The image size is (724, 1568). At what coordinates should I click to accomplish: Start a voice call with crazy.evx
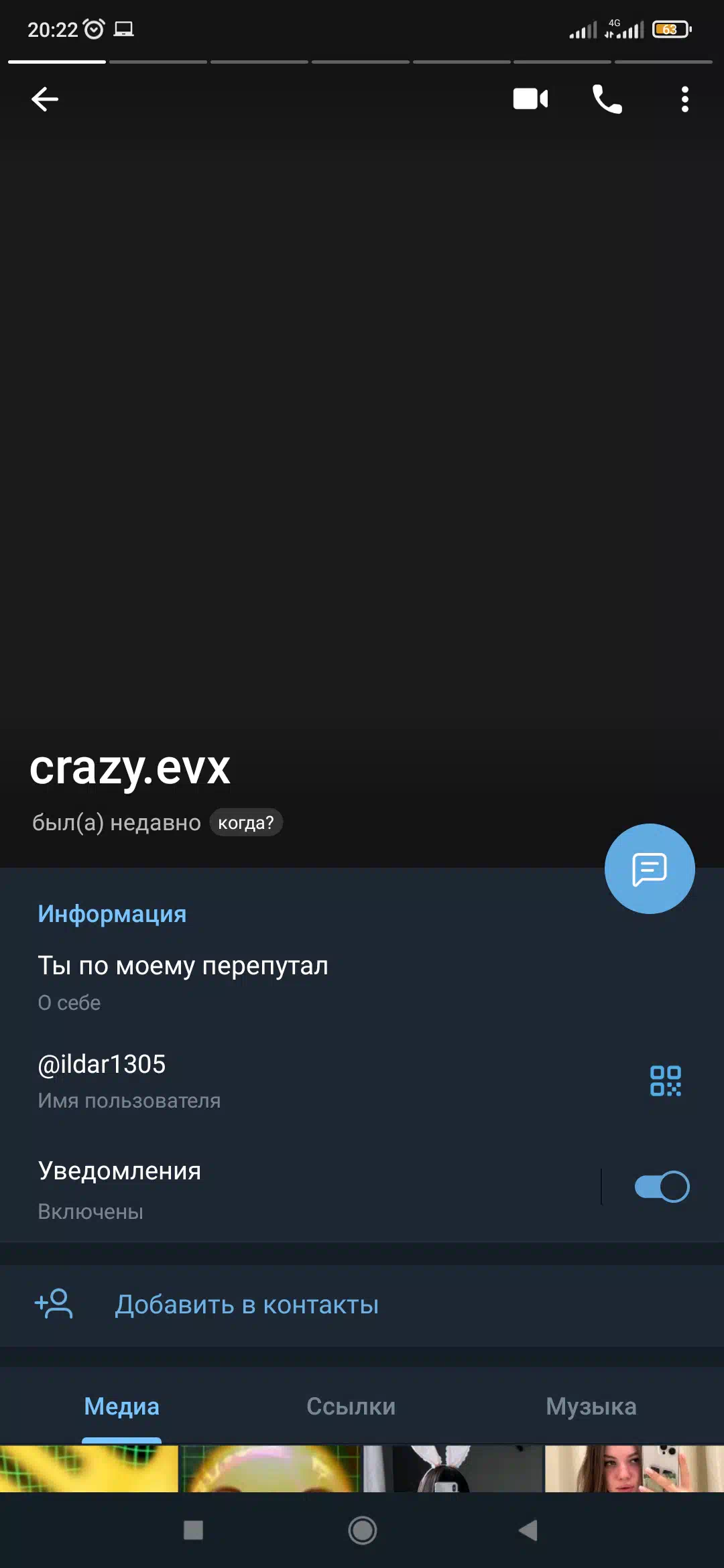[x=607, y=99]
